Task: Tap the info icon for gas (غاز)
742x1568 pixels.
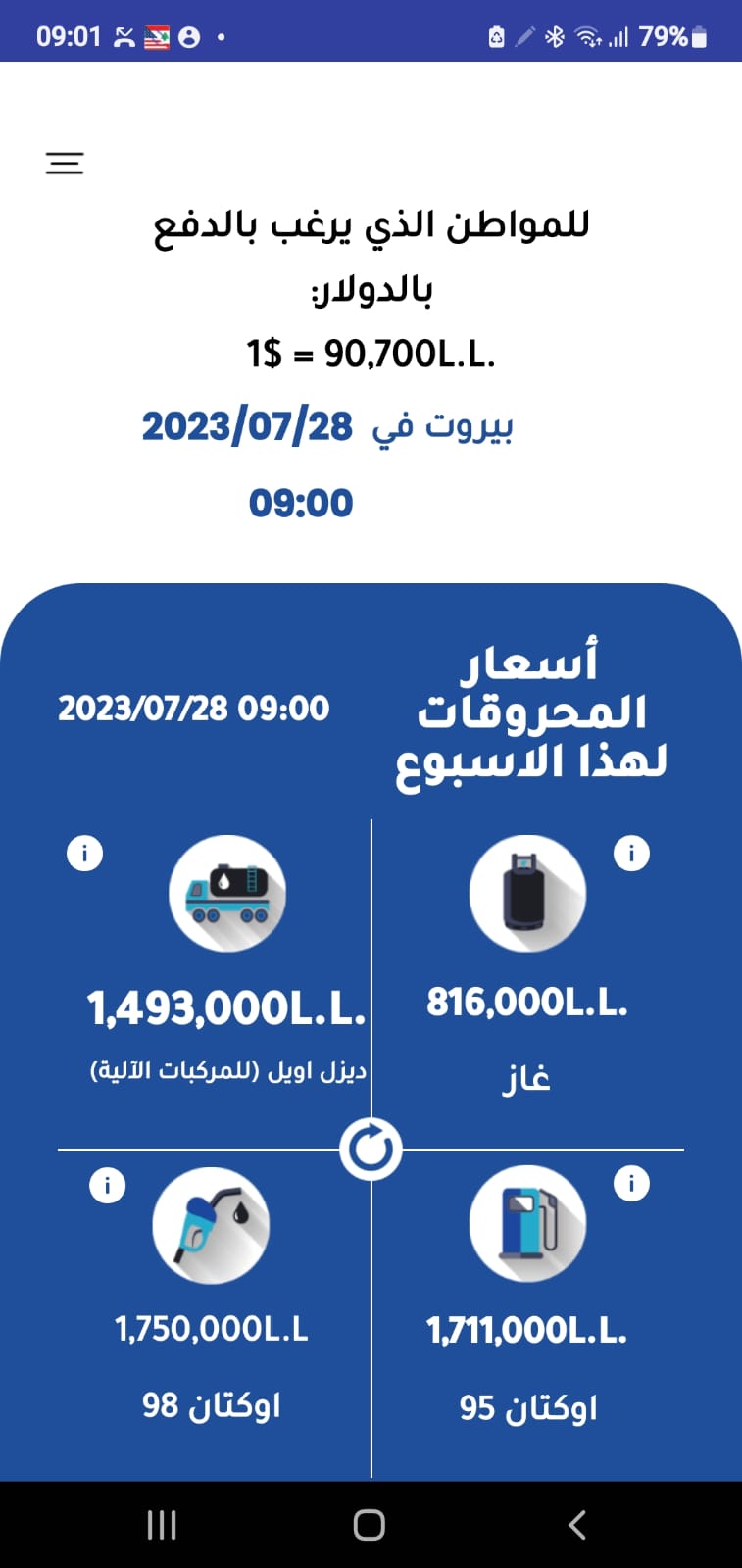Action: (x=631, y=853)
